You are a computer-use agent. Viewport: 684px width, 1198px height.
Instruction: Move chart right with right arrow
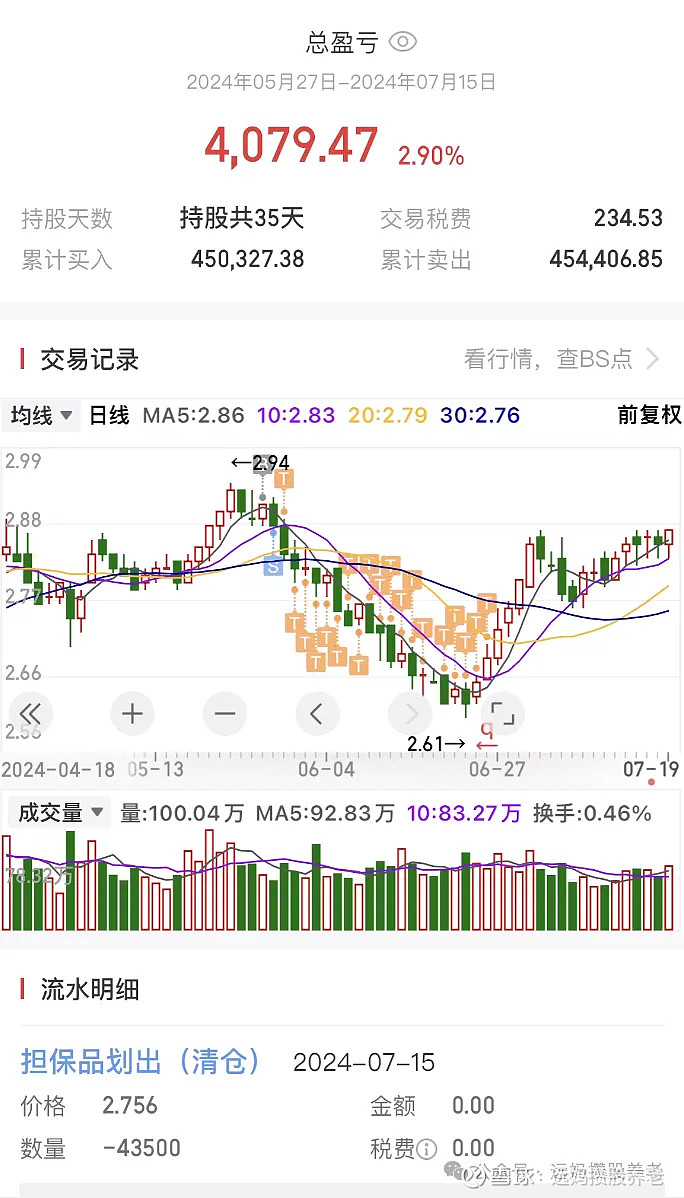click(410, 714)
